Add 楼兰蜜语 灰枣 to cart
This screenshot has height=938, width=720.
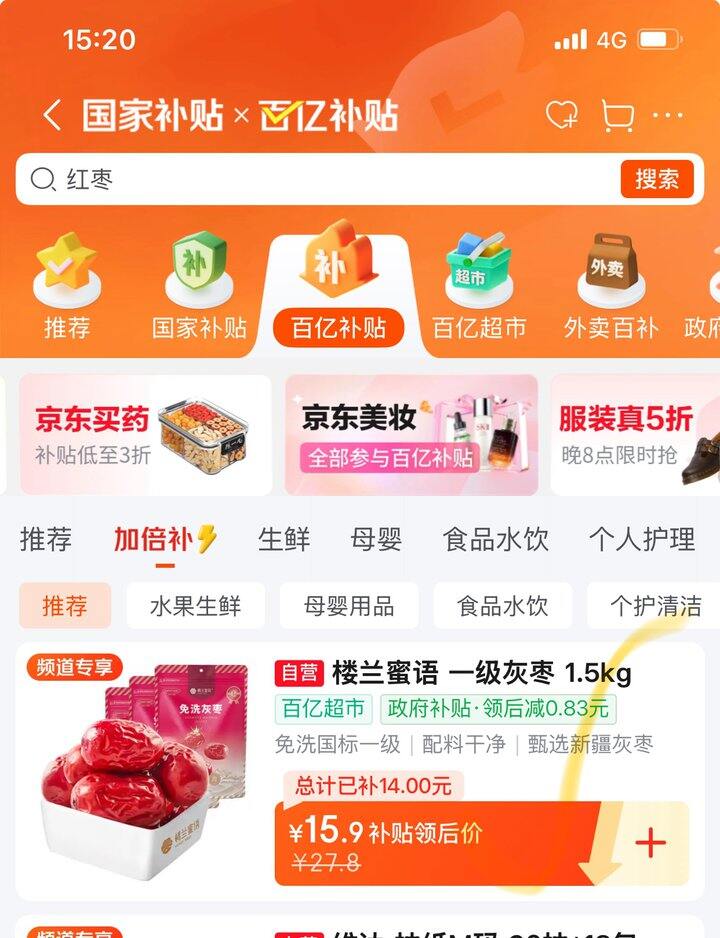point(650,843)
